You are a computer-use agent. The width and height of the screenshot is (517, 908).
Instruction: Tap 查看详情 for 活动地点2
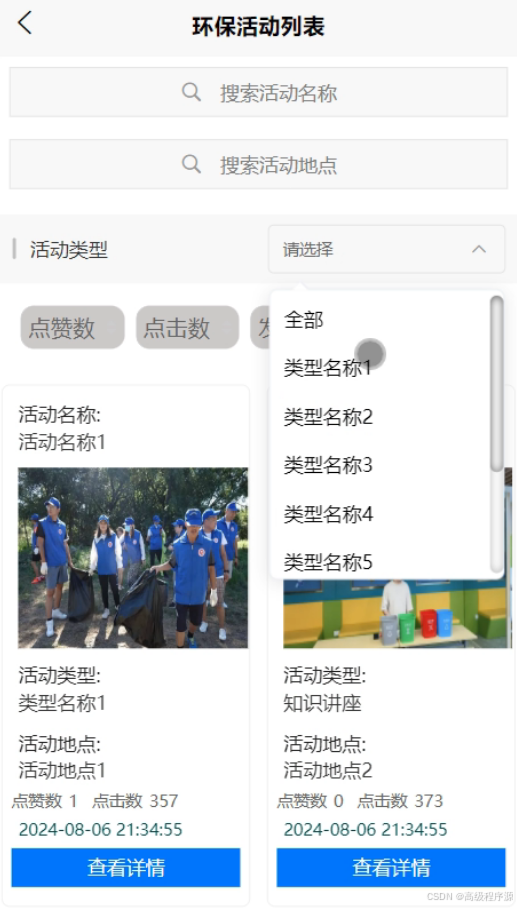[x=391, y=867]
